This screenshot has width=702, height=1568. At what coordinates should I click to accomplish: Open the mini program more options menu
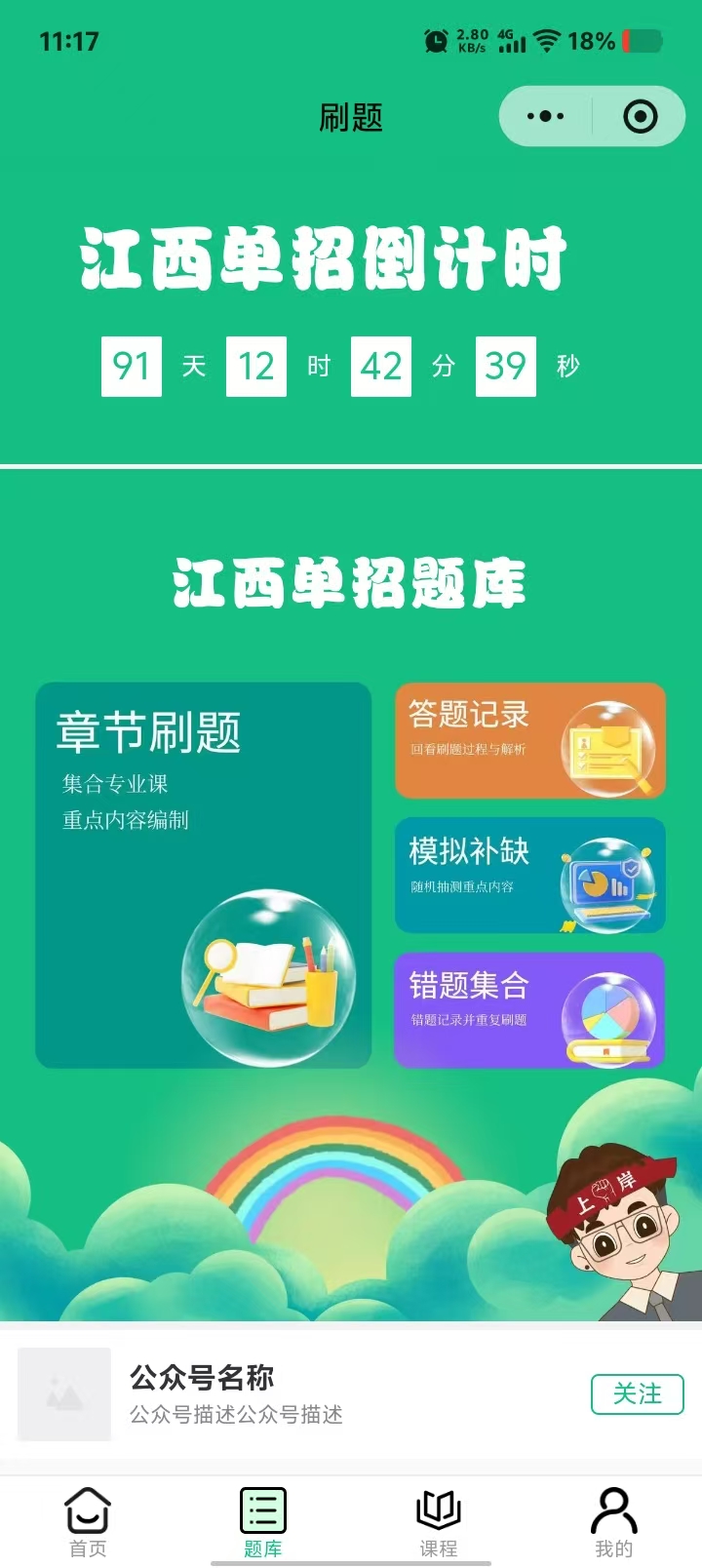(x=545, y=117)
